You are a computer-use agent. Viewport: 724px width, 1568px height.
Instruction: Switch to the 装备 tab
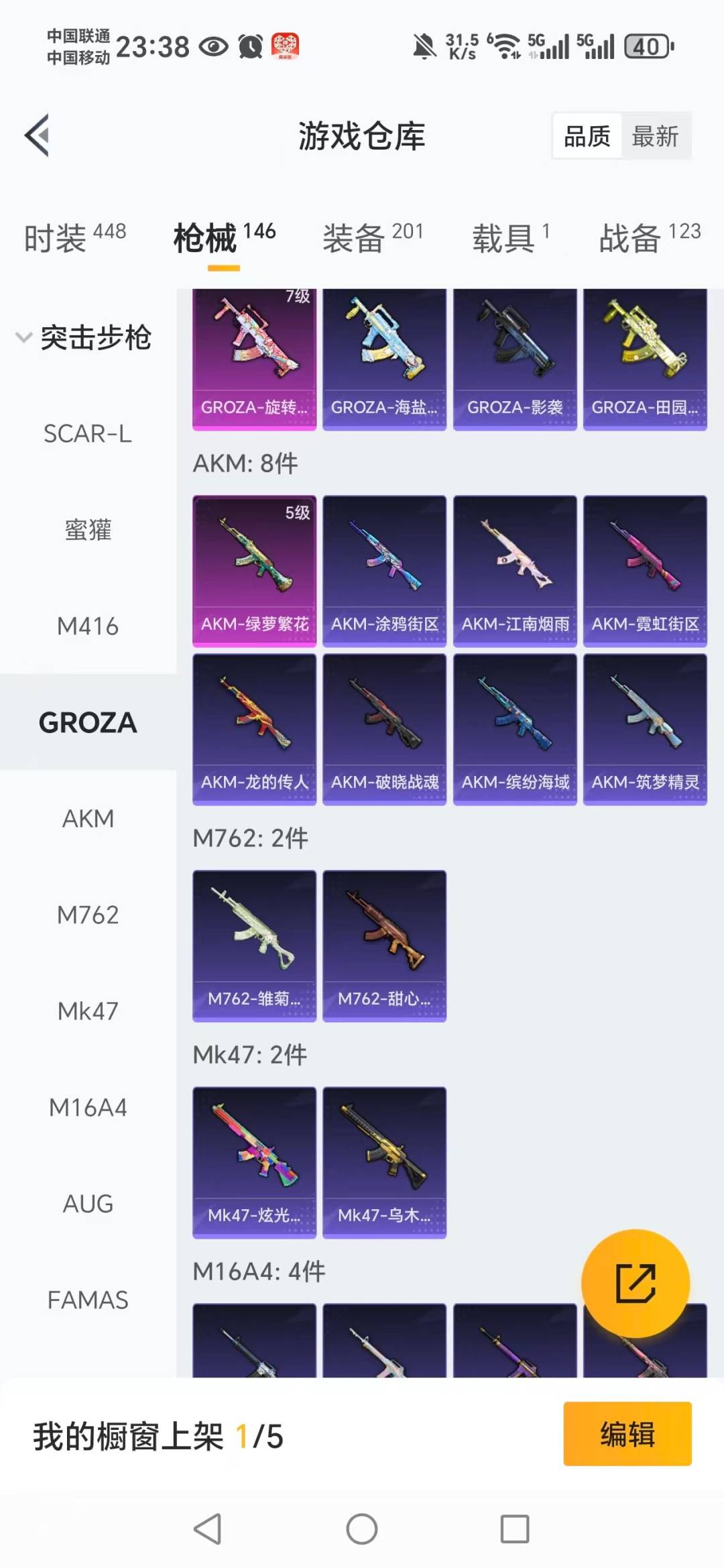click(373, 238)
